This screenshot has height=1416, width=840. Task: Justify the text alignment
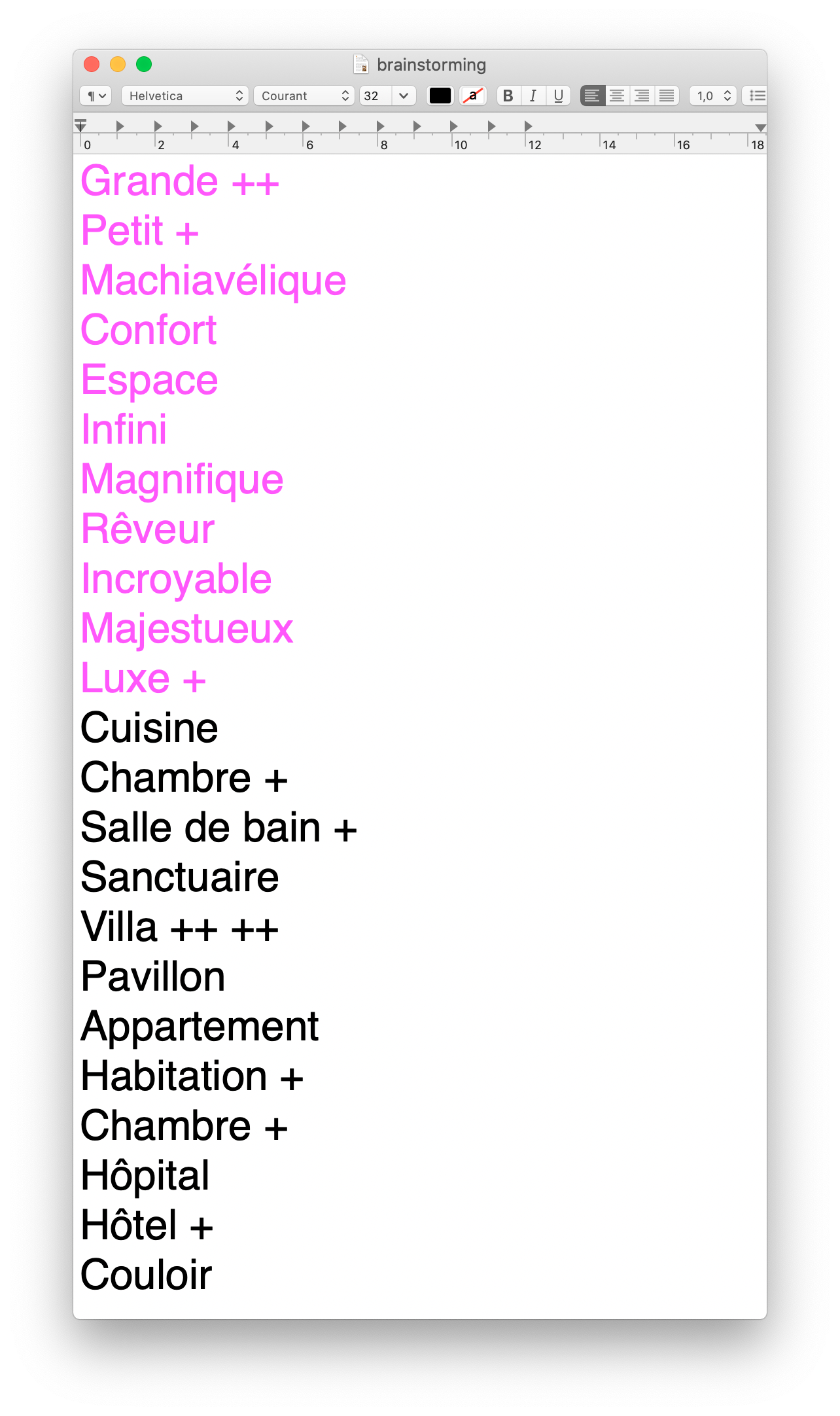(667, 96)
